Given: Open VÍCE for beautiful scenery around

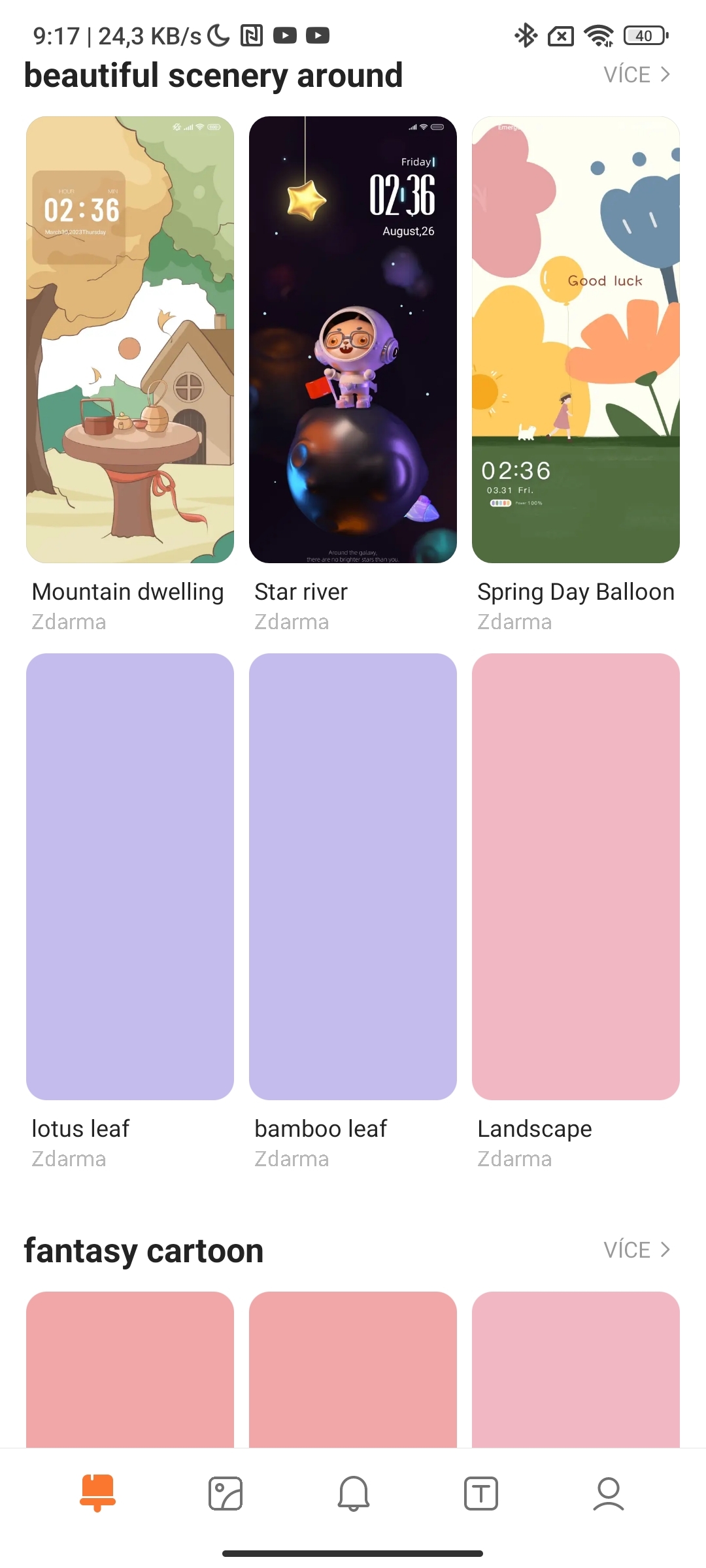Looking at the screenshot, I should [x=636, y=74].
